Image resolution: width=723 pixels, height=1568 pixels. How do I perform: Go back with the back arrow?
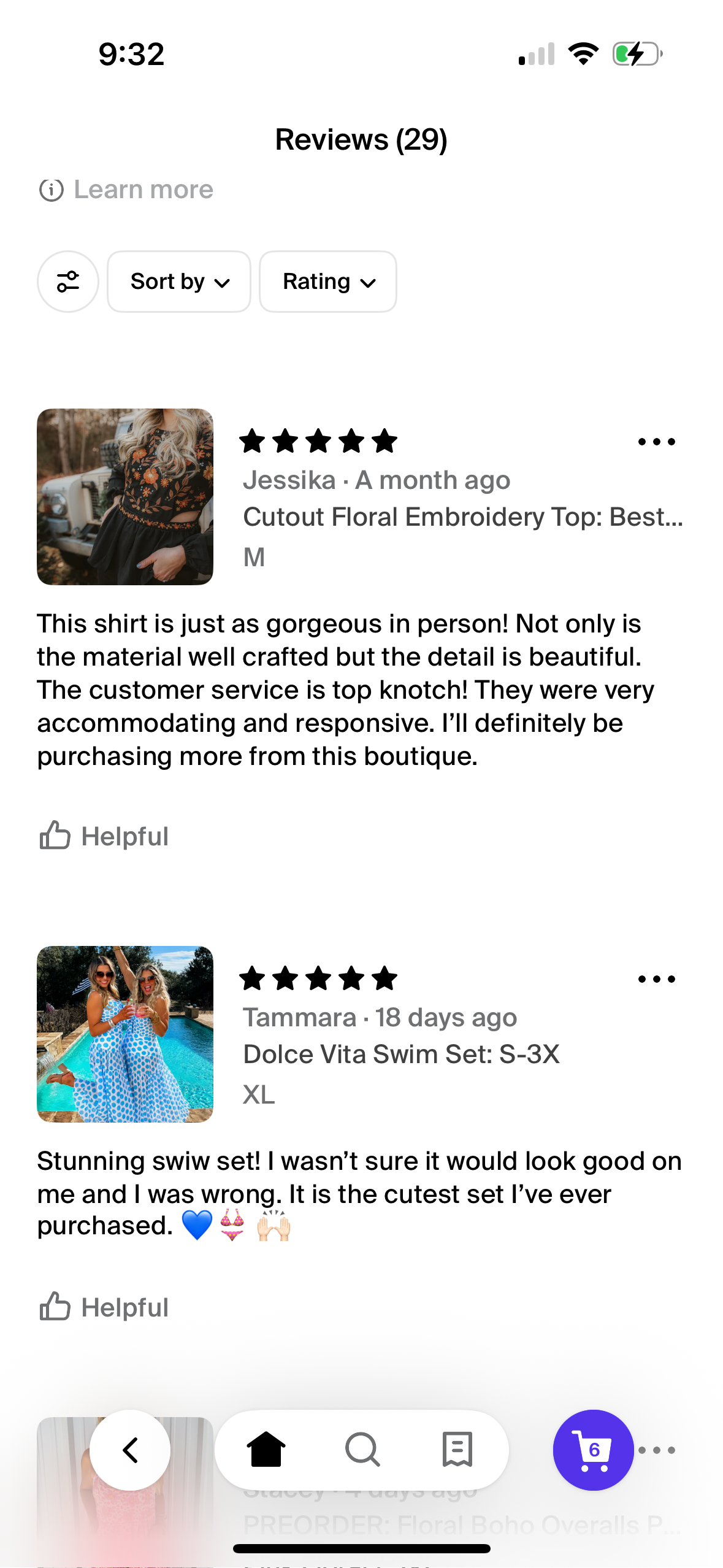point(130,1450)
